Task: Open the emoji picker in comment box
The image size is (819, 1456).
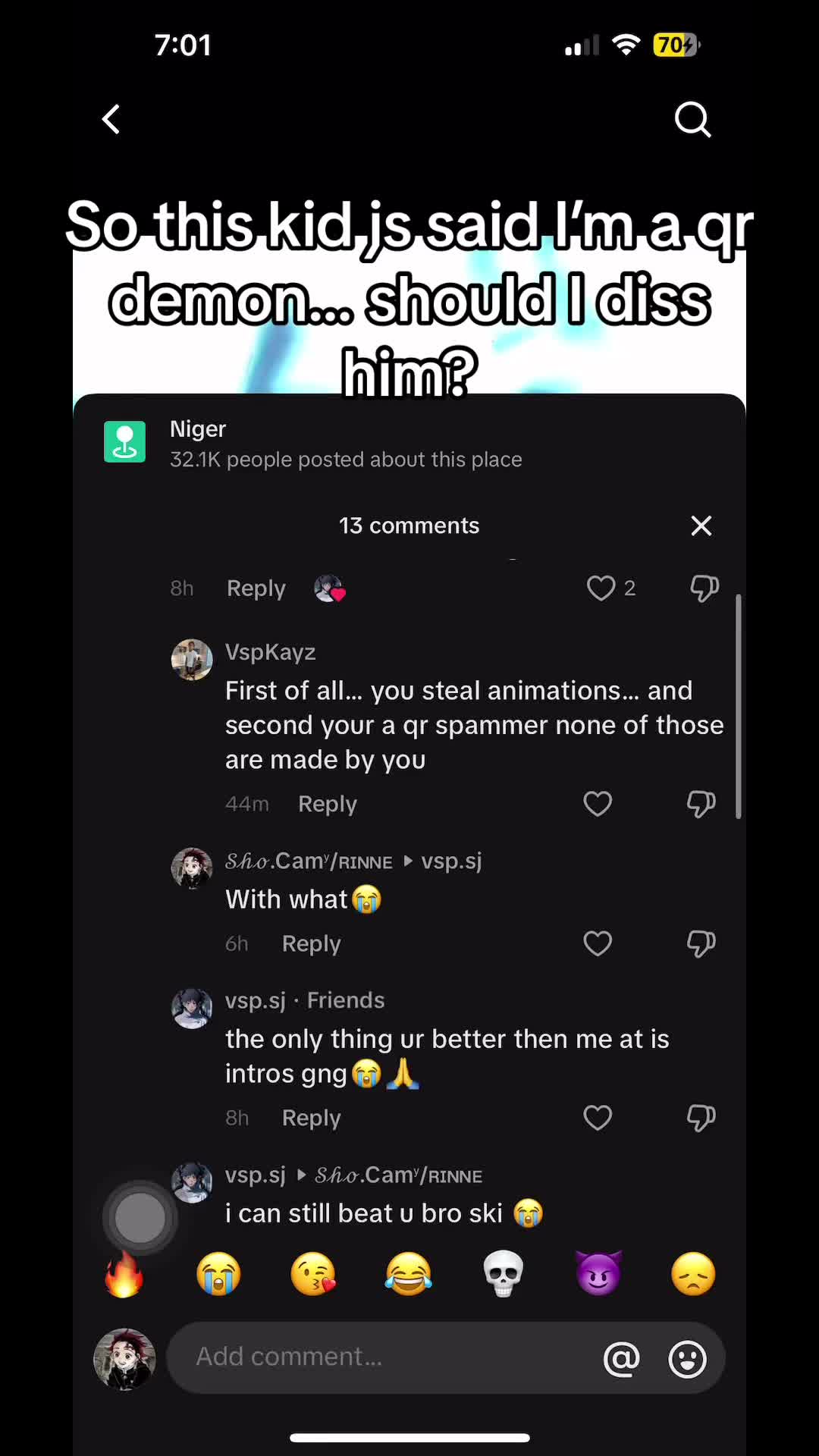Action: [687, 1358]
